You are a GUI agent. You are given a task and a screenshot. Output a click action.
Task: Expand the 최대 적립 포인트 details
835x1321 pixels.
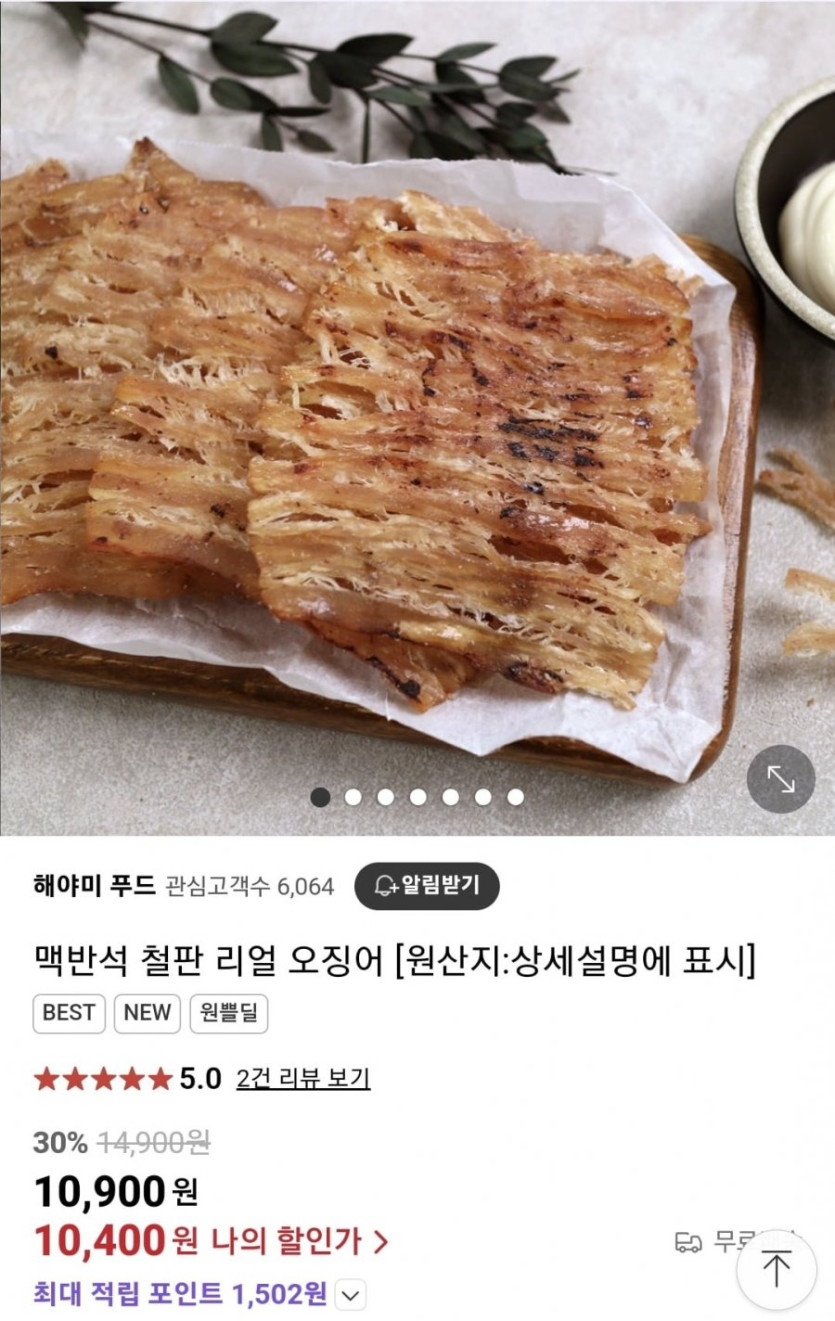pos(349,1296)
